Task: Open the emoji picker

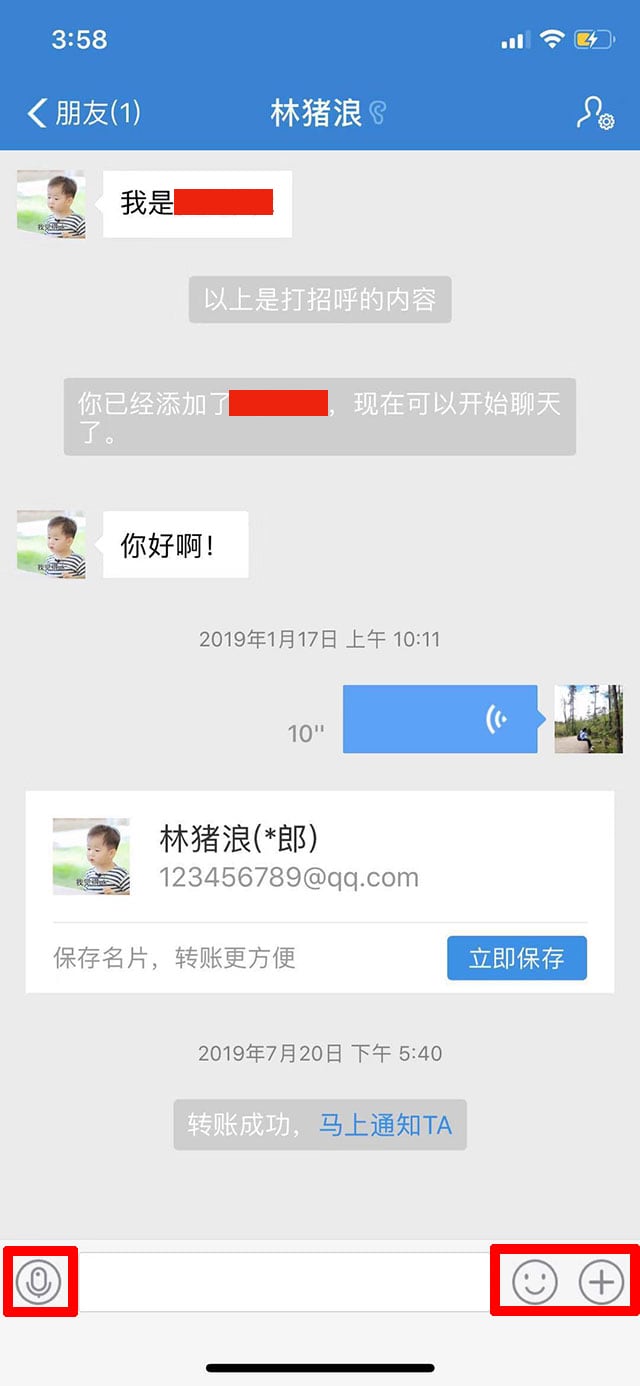Action: click(x=534, y=1281)
